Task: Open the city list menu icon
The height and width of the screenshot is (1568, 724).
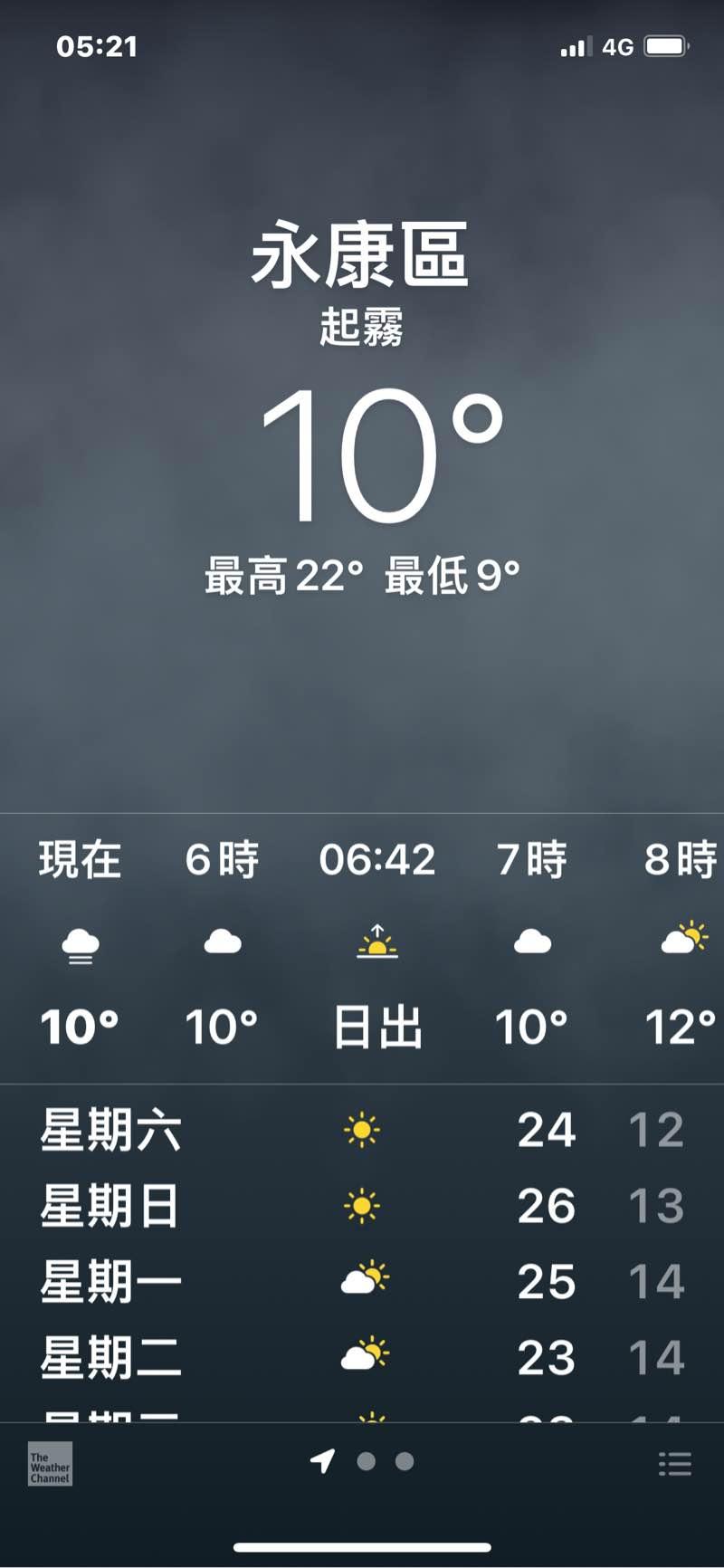Action: point(675,1464)
